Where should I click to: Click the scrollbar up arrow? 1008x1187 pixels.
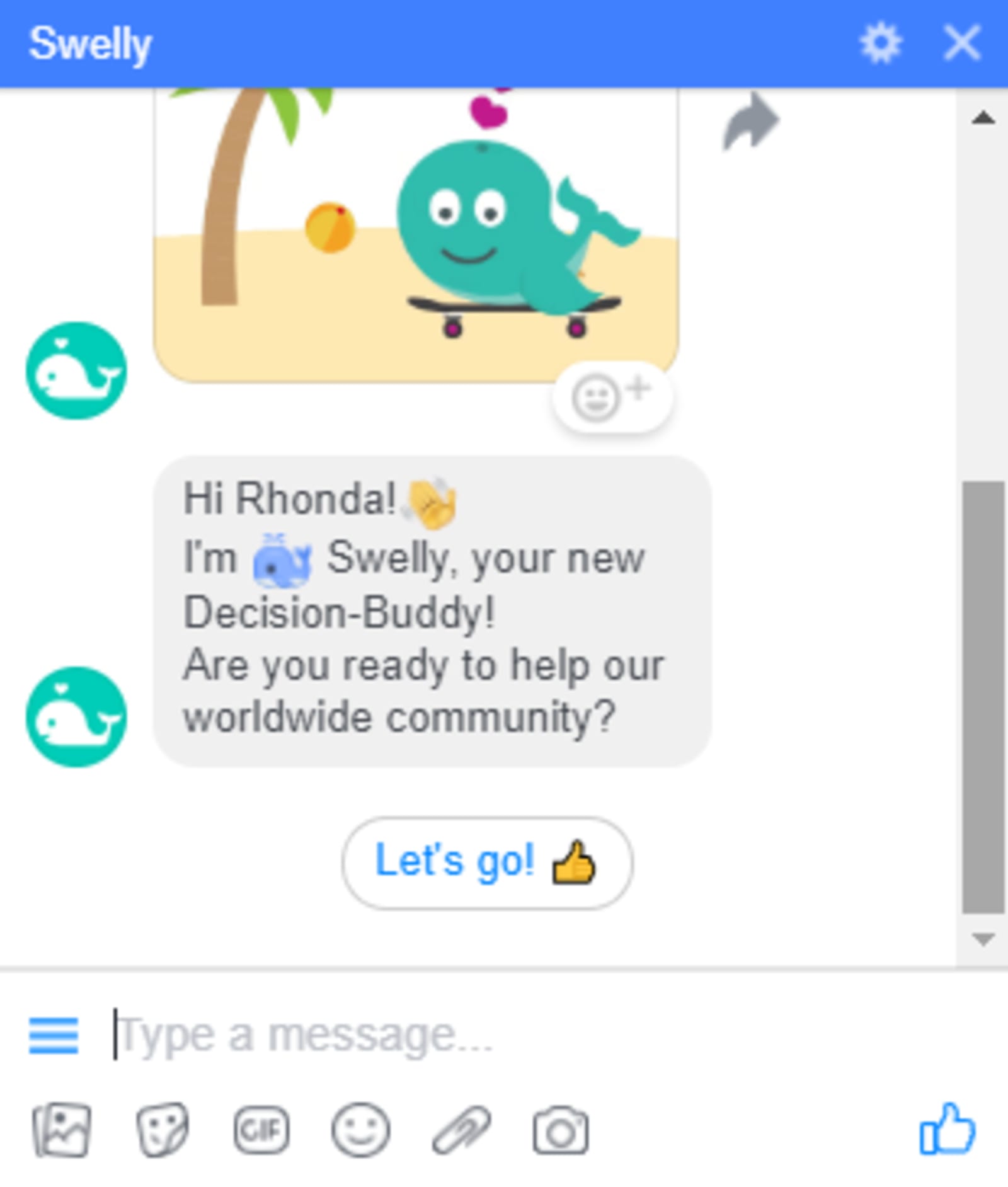[983, 118]
